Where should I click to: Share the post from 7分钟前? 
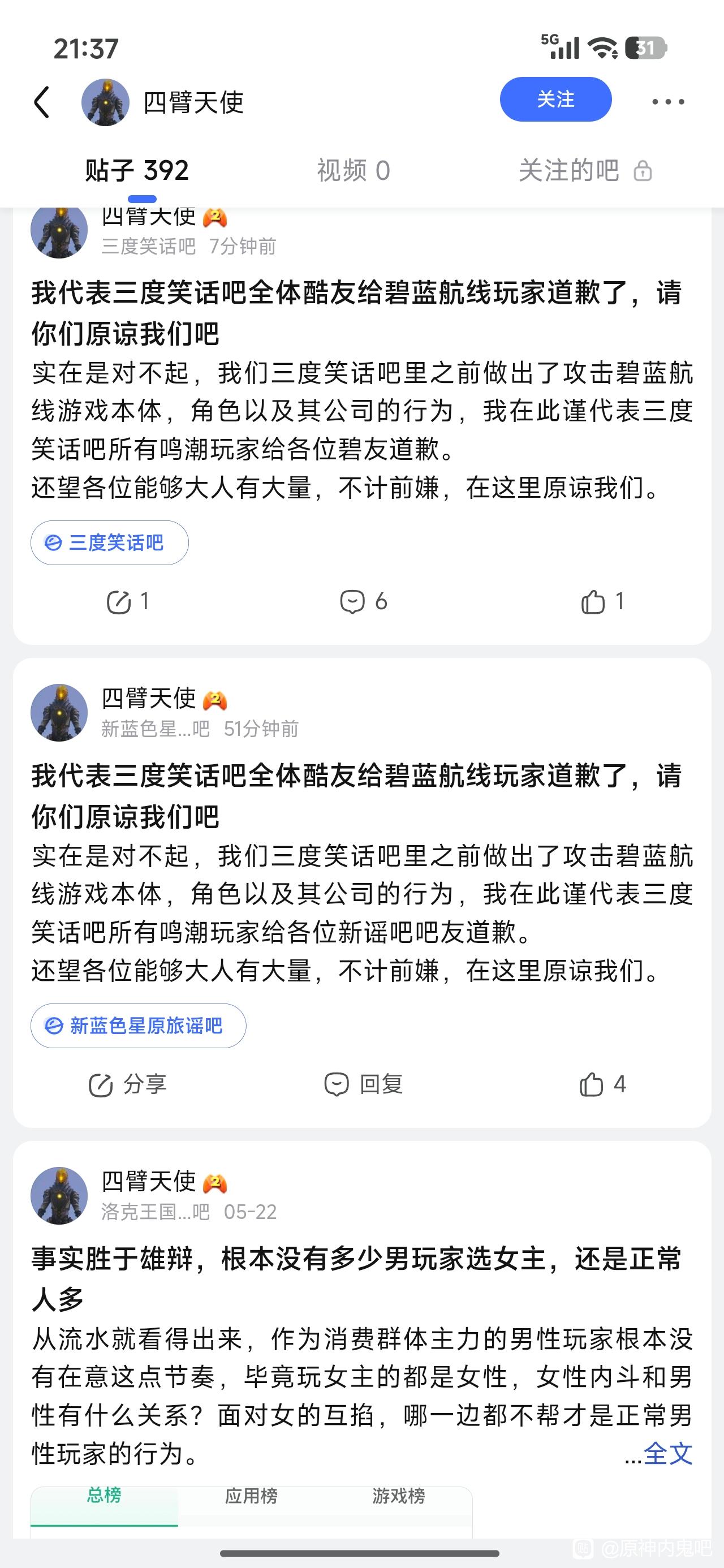pos(127,602)
